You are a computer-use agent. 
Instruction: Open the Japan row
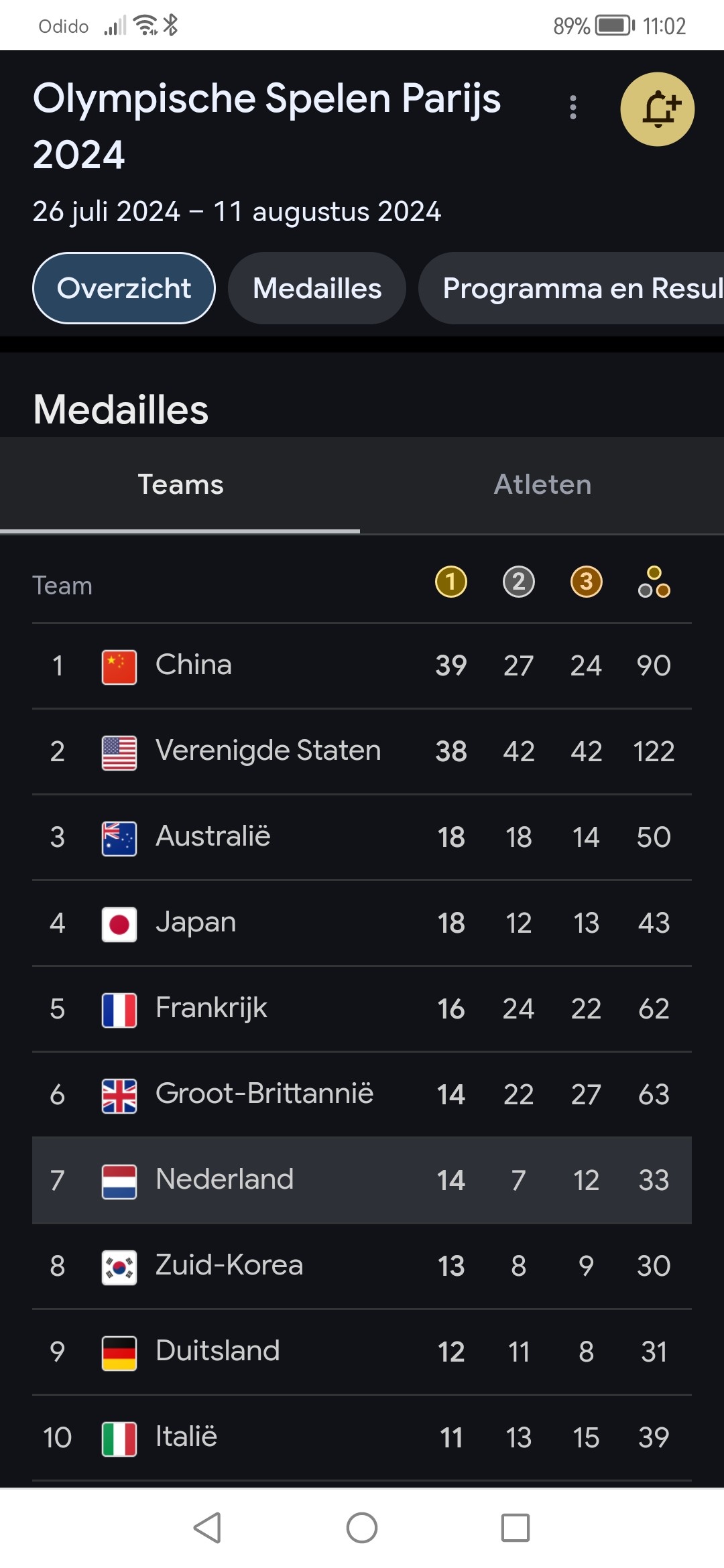click(x=362, y=923)
